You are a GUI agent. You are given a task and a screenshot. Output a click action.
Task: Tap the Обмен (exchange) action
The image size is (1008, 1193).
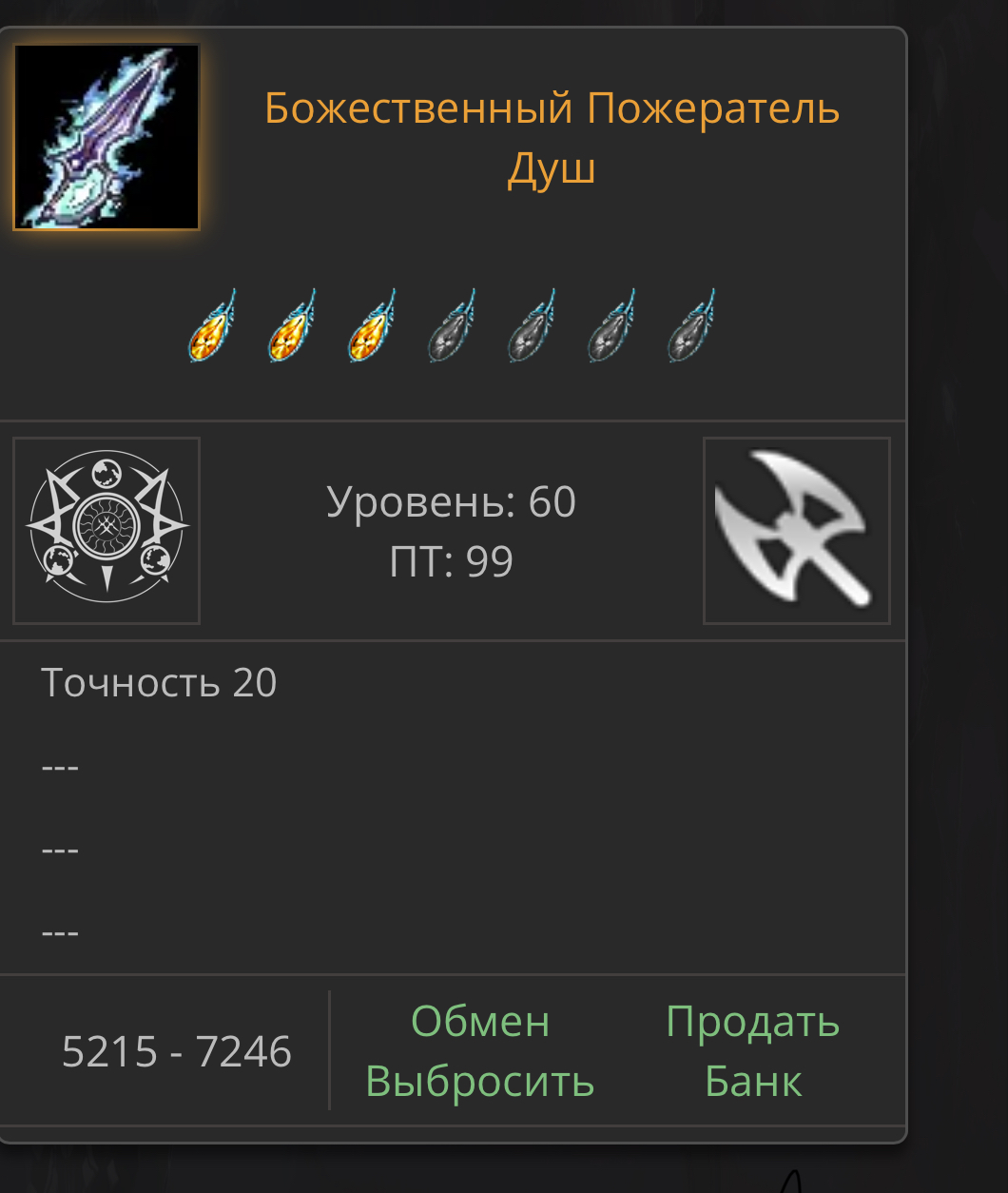point(480,1022)
